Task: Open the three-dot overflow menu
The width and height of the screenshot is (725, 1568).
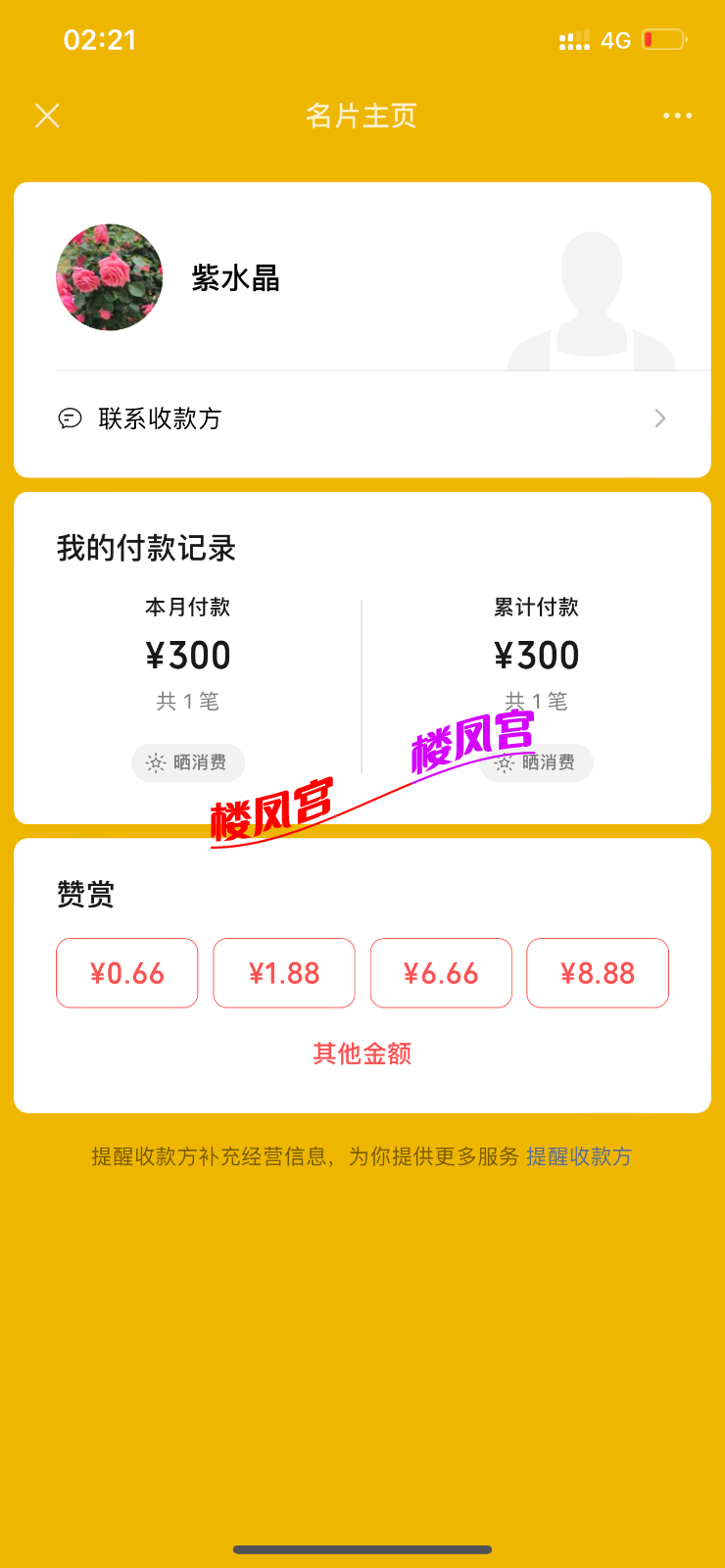Action: (x=677, y=116)
